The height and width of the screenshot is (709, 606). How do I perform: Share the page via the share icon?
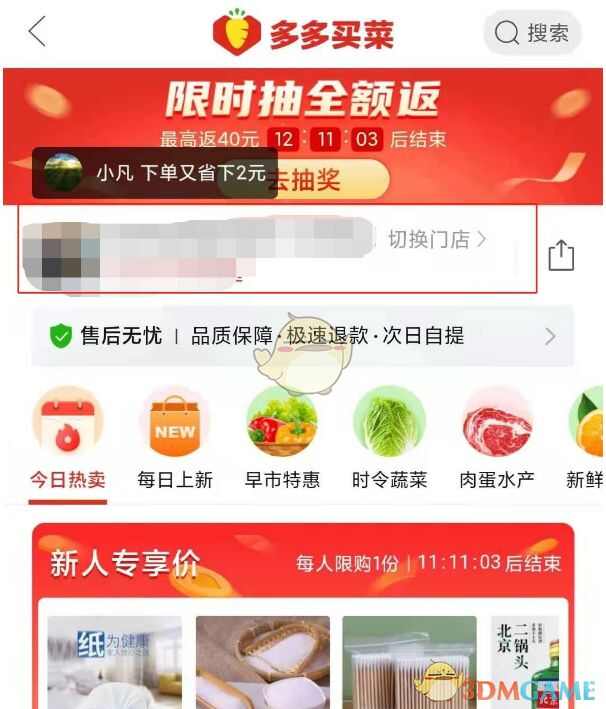click(561, 254)
